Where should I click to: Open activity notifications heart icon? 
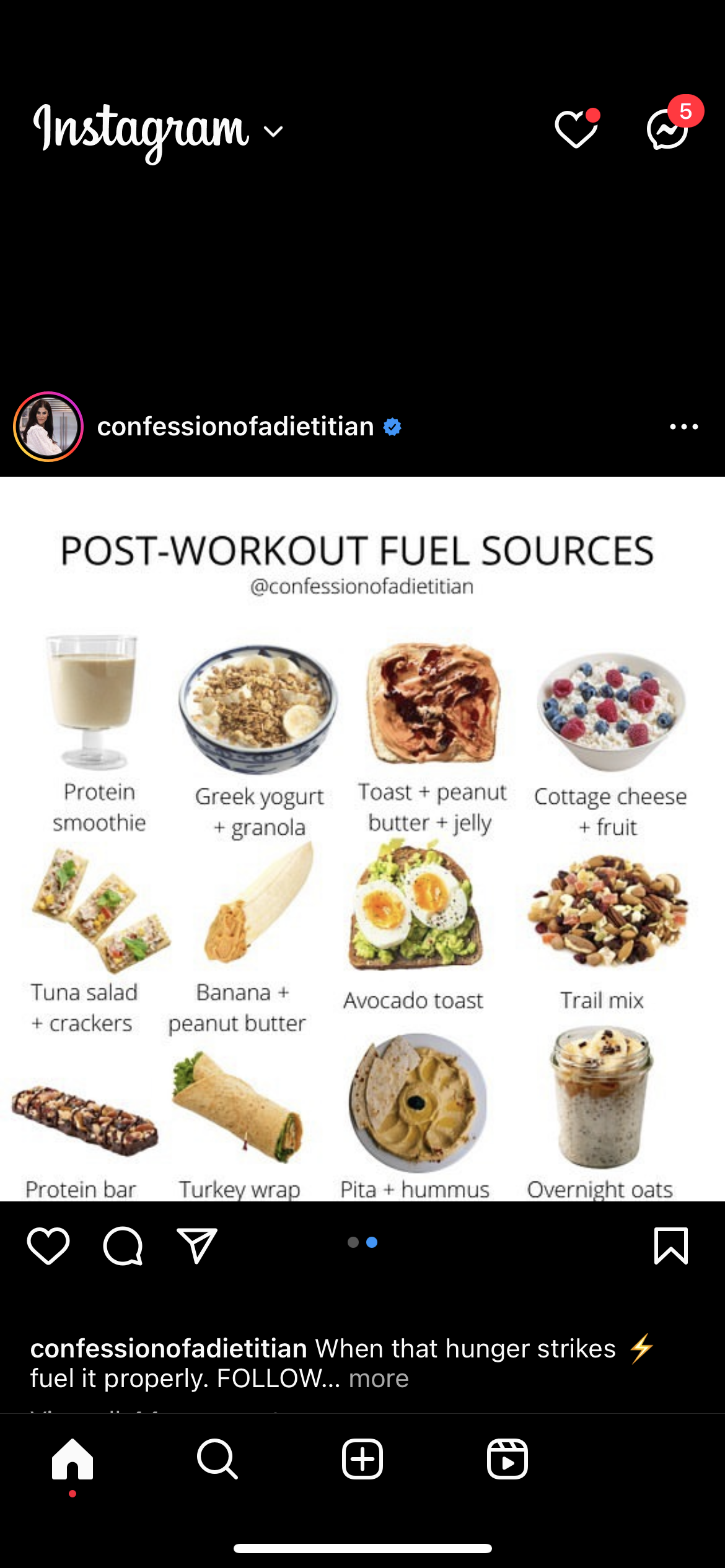coord(576,129)
